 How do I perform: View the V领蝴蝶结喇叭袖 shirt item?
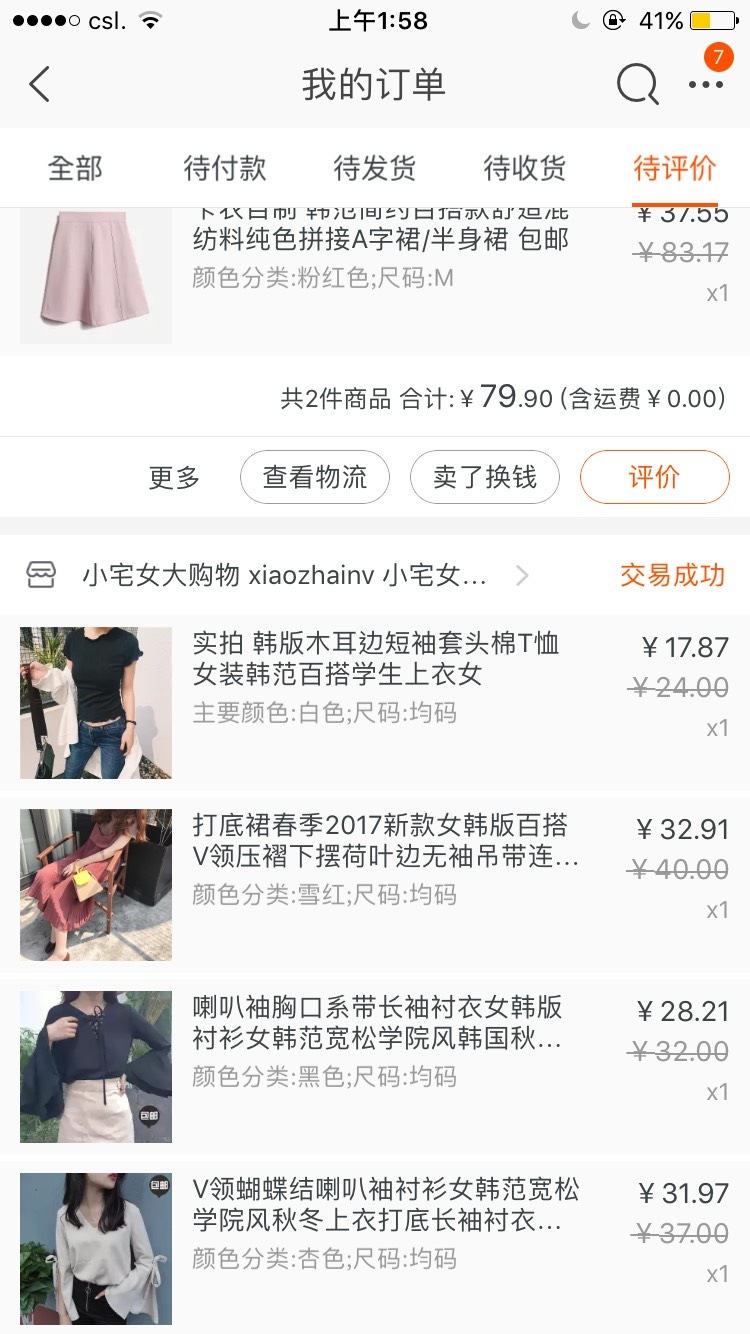375,1247
